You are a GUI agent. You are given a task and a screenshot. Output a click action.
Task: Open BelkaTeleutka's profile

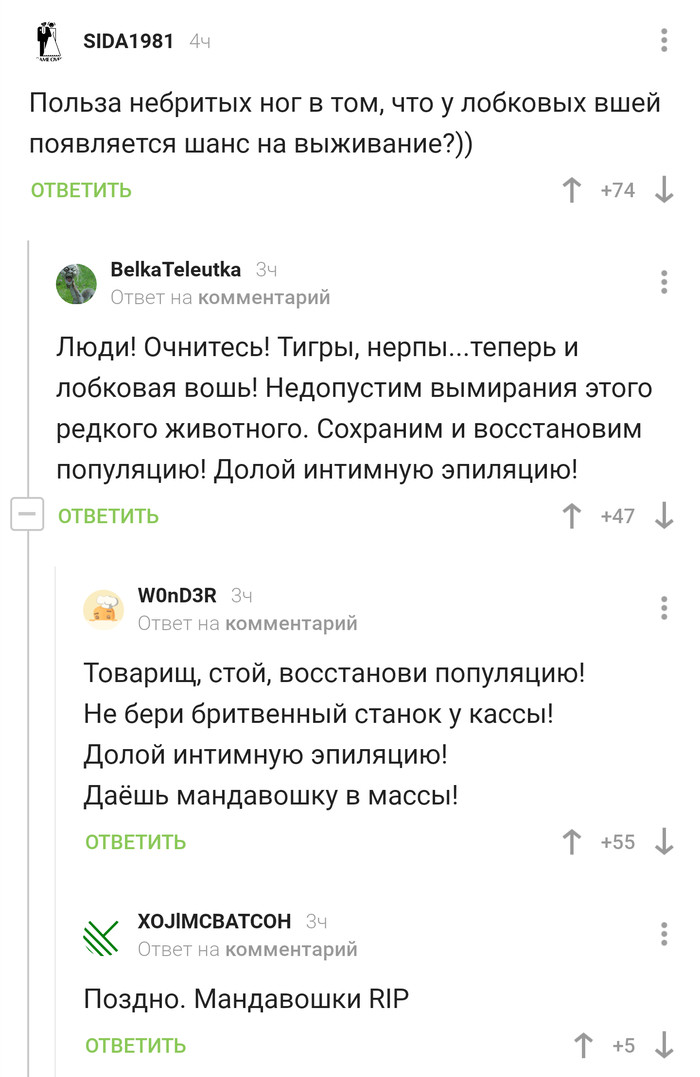point(175,269)
